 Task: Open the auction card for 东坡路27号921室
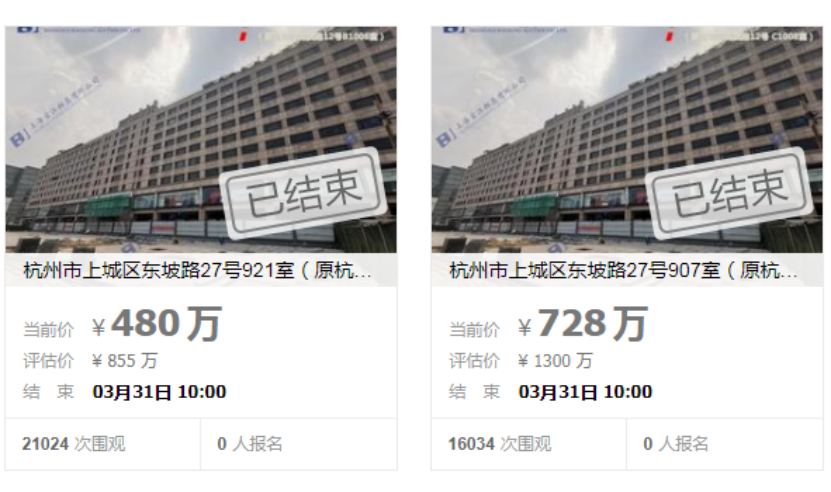point(199,270)
